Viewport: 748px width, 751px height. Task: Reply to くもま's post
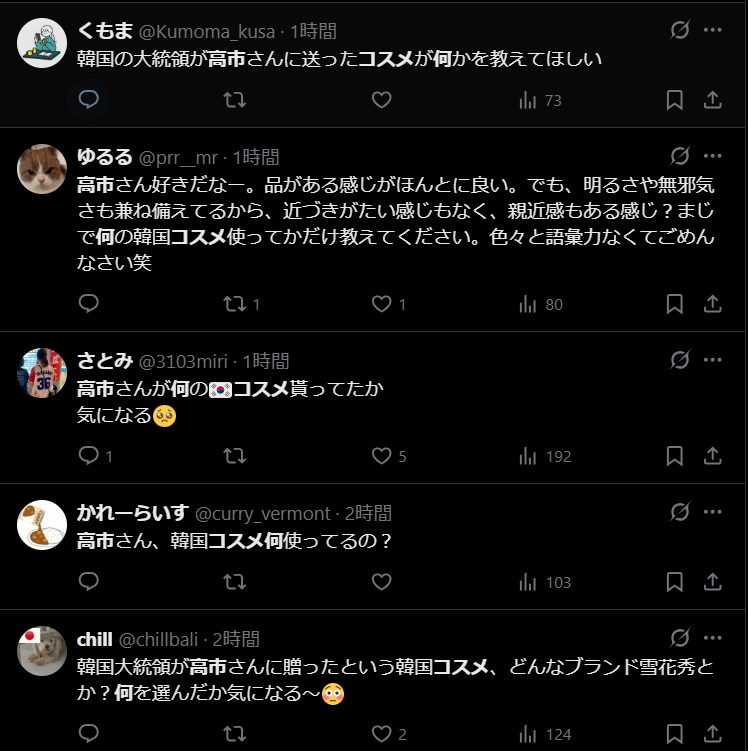click(88, 100)
